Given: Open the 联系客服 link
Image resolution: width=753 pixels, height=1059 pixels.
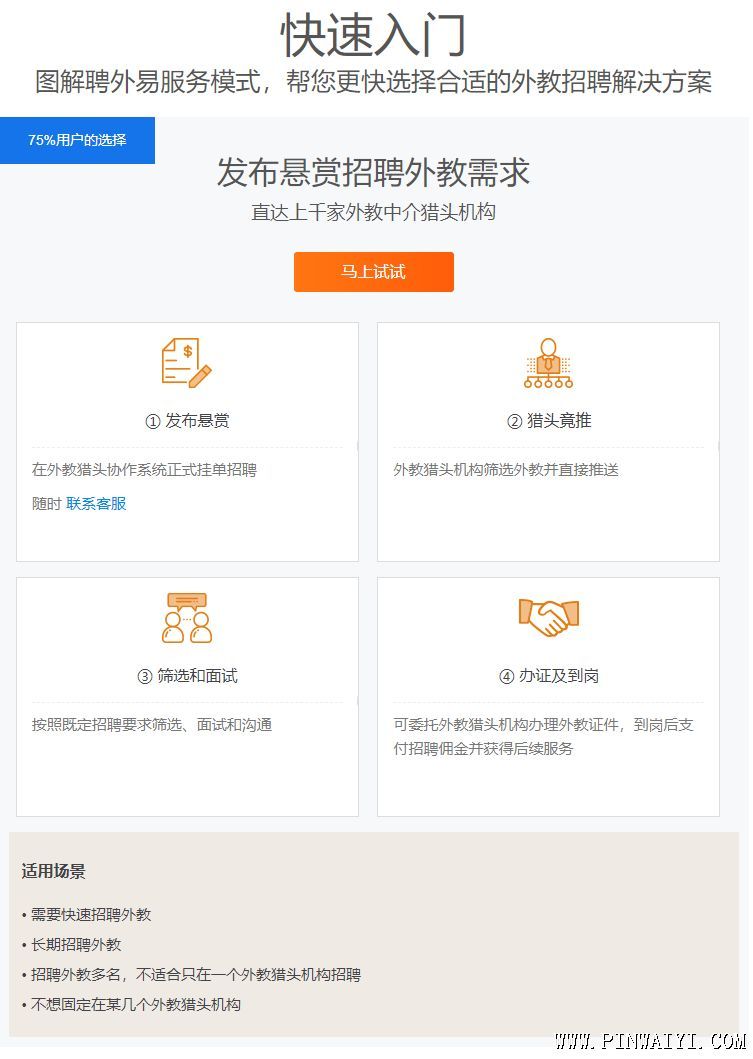Looking at the screenshot, I should 96,504.
